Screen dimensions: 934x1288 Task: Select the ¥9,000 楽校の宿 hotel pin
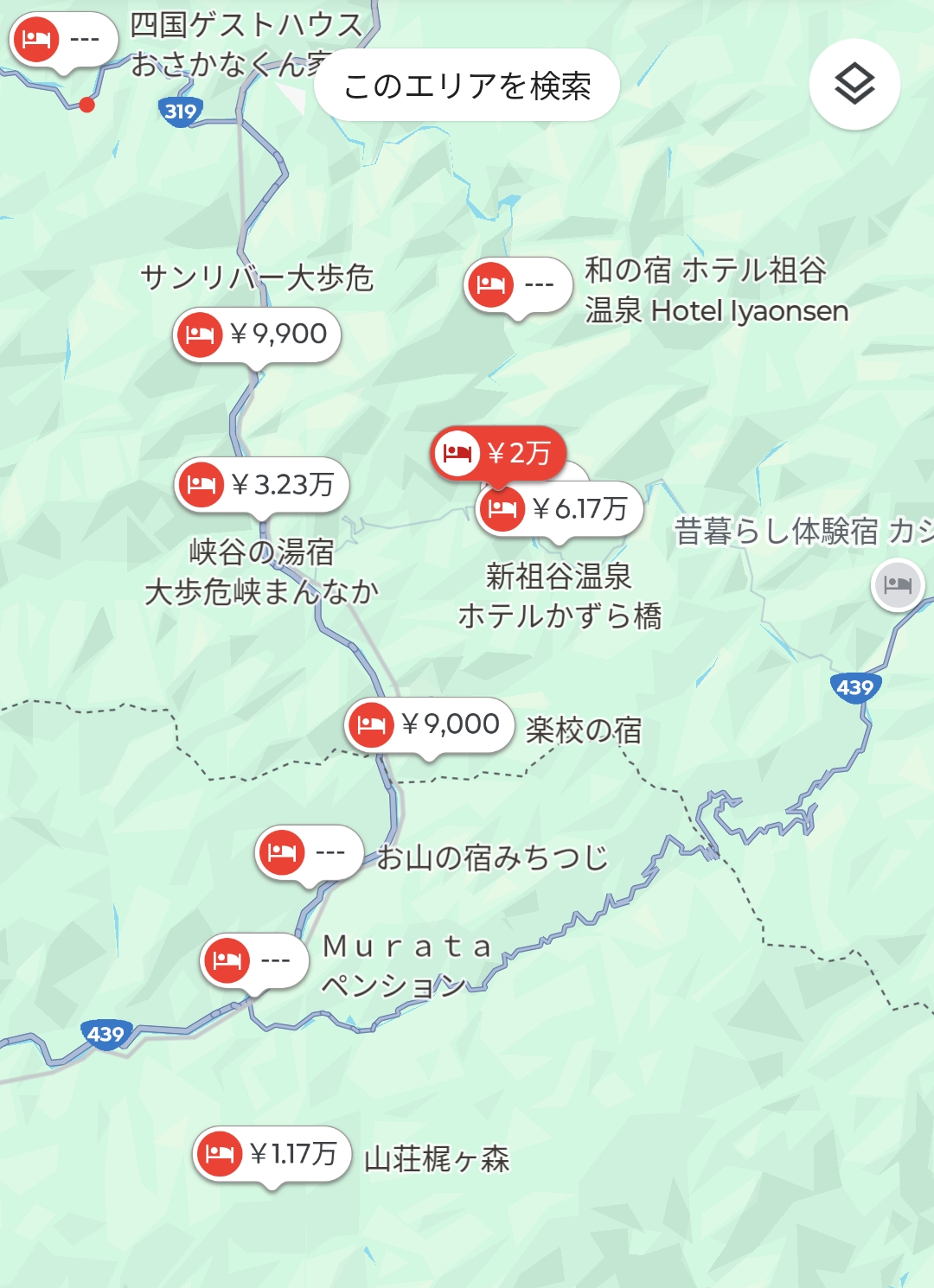point(430,724)
